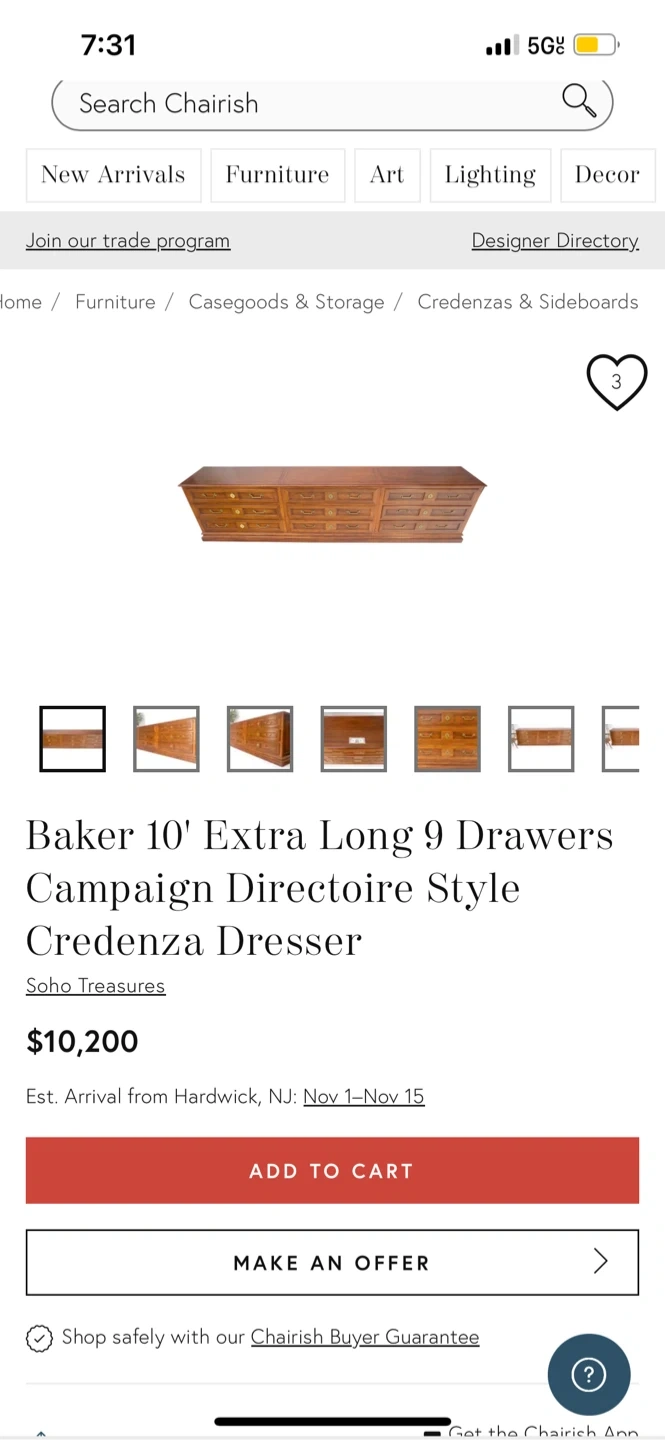
Task: Open the Lighting category
Action: pyautogui.click(x=490, y=175)
